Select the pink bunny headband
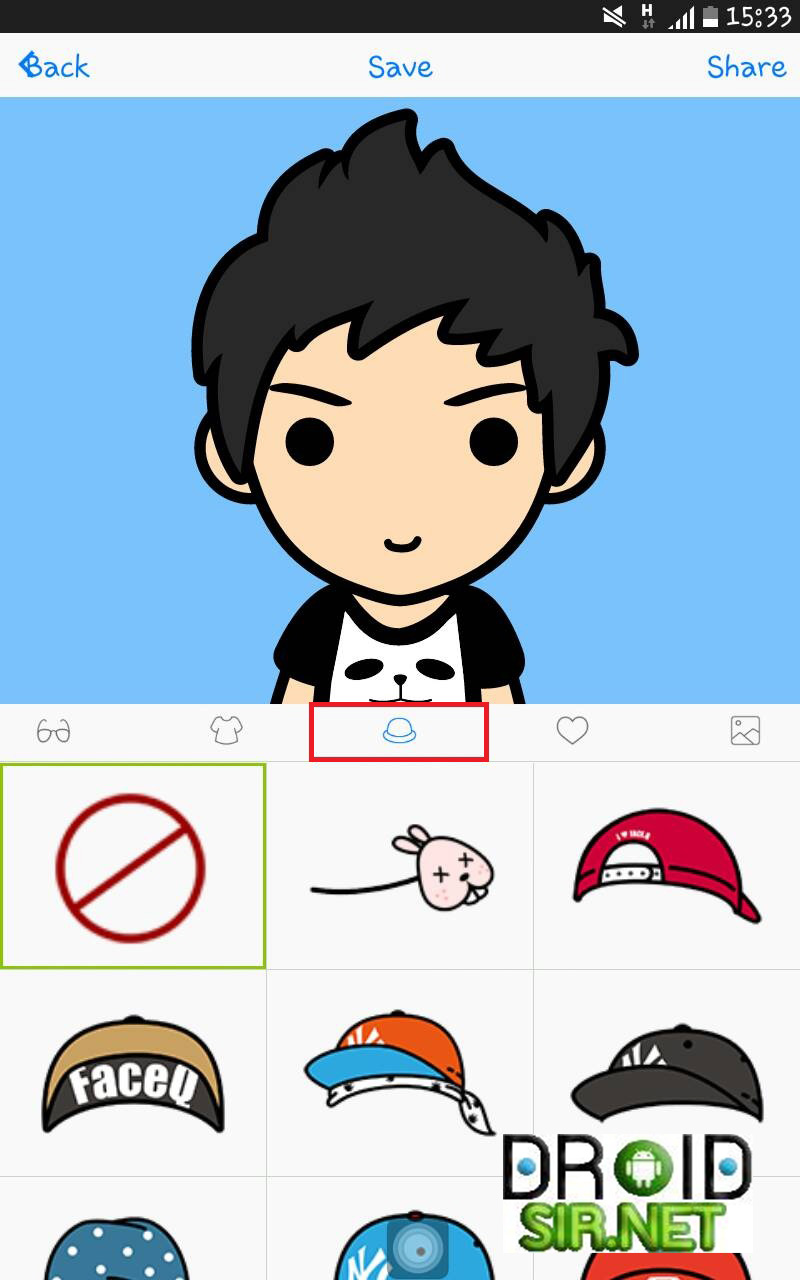This screenshot has width=800, height=1280. pyautogui.click(x=402, y=866)
